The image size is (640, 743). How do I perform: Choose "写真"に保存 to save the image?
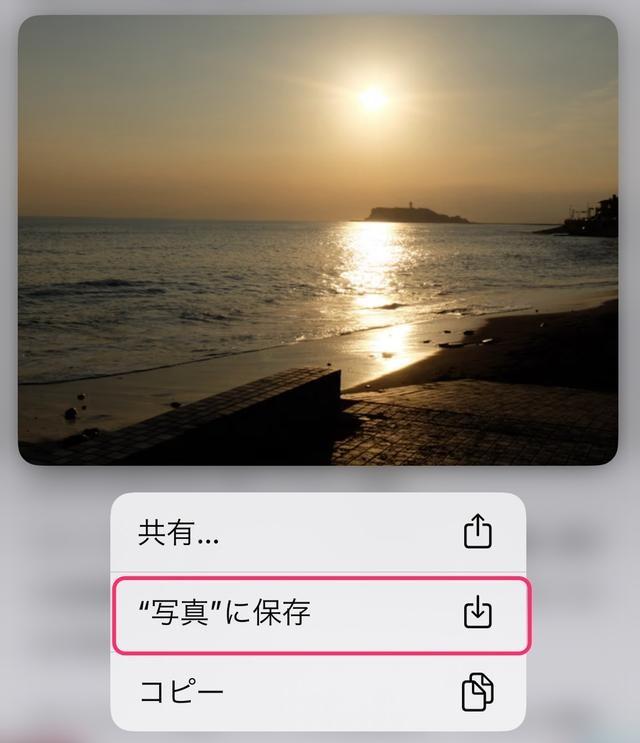point(318,613)
